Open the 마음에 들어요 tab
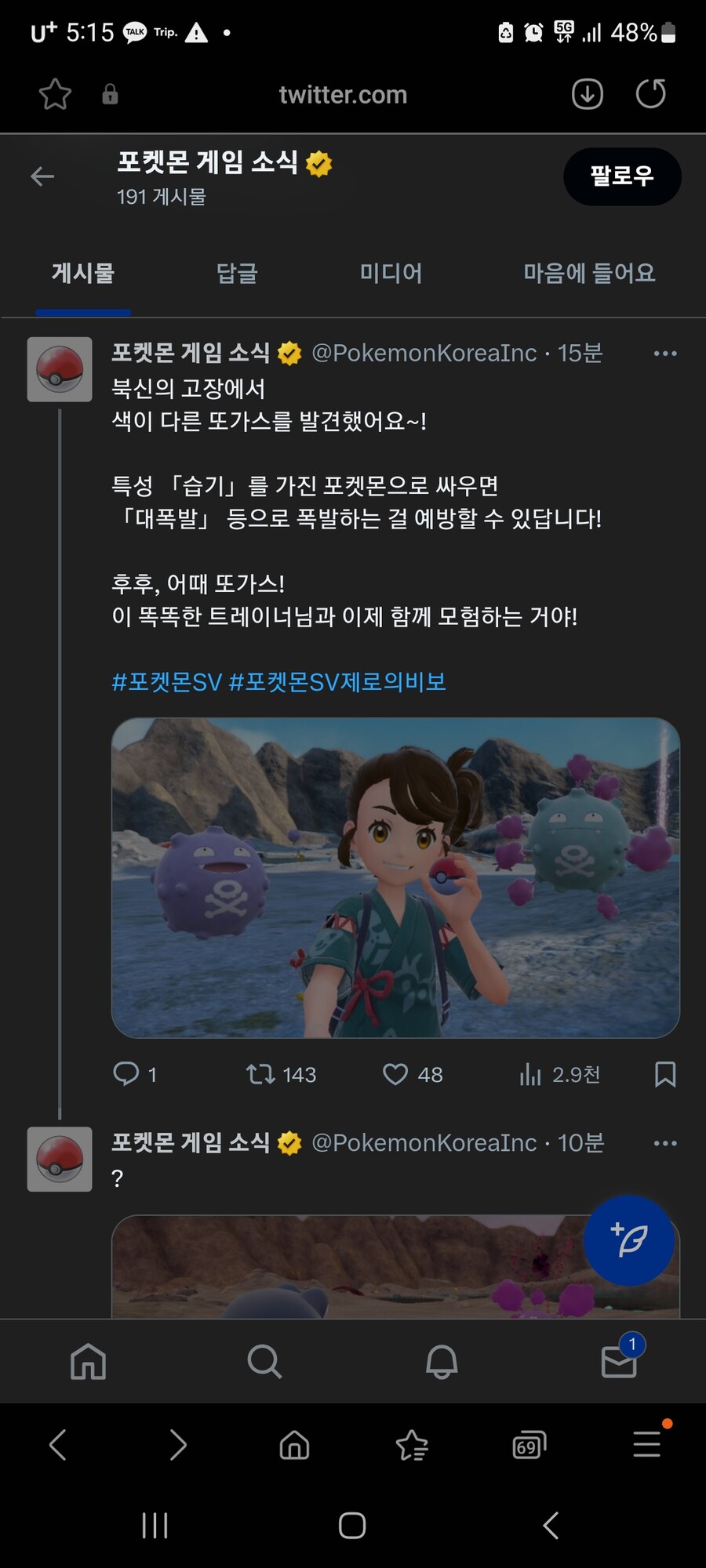This screenshot has width=706, height=1568. (x=589, y=273)
